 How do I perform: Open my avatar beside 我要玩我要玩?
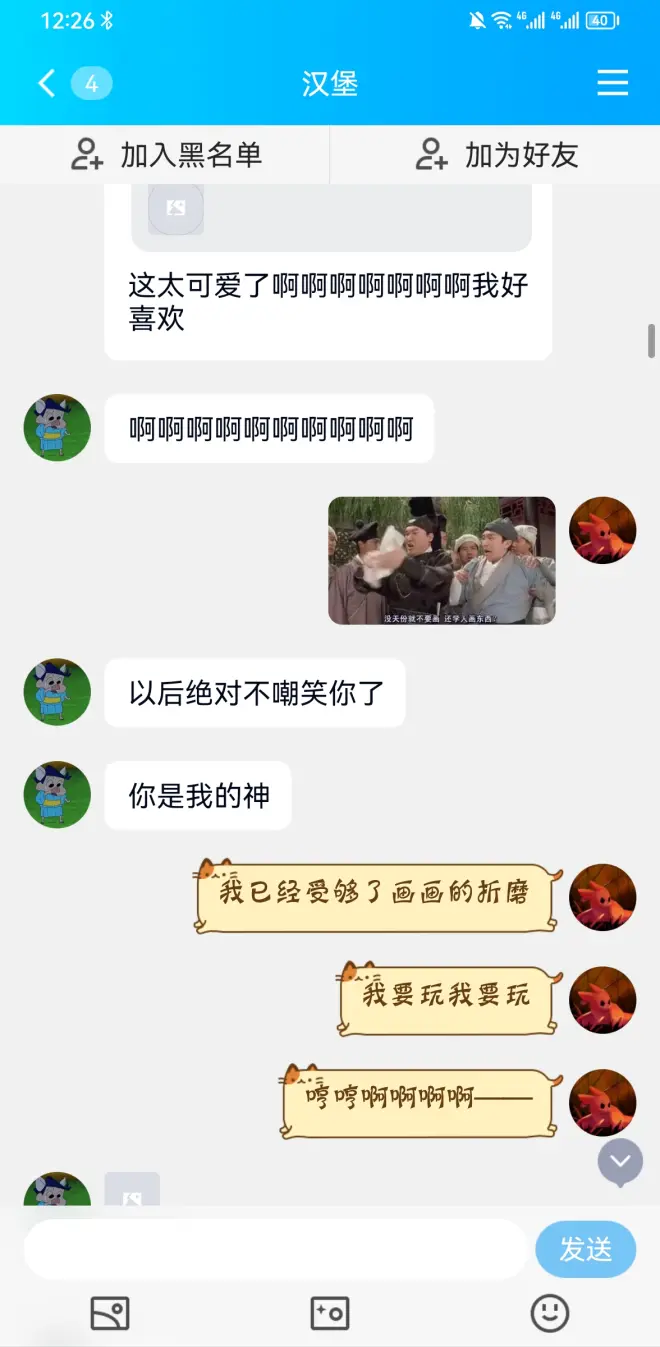click(x=602, y=1000)
